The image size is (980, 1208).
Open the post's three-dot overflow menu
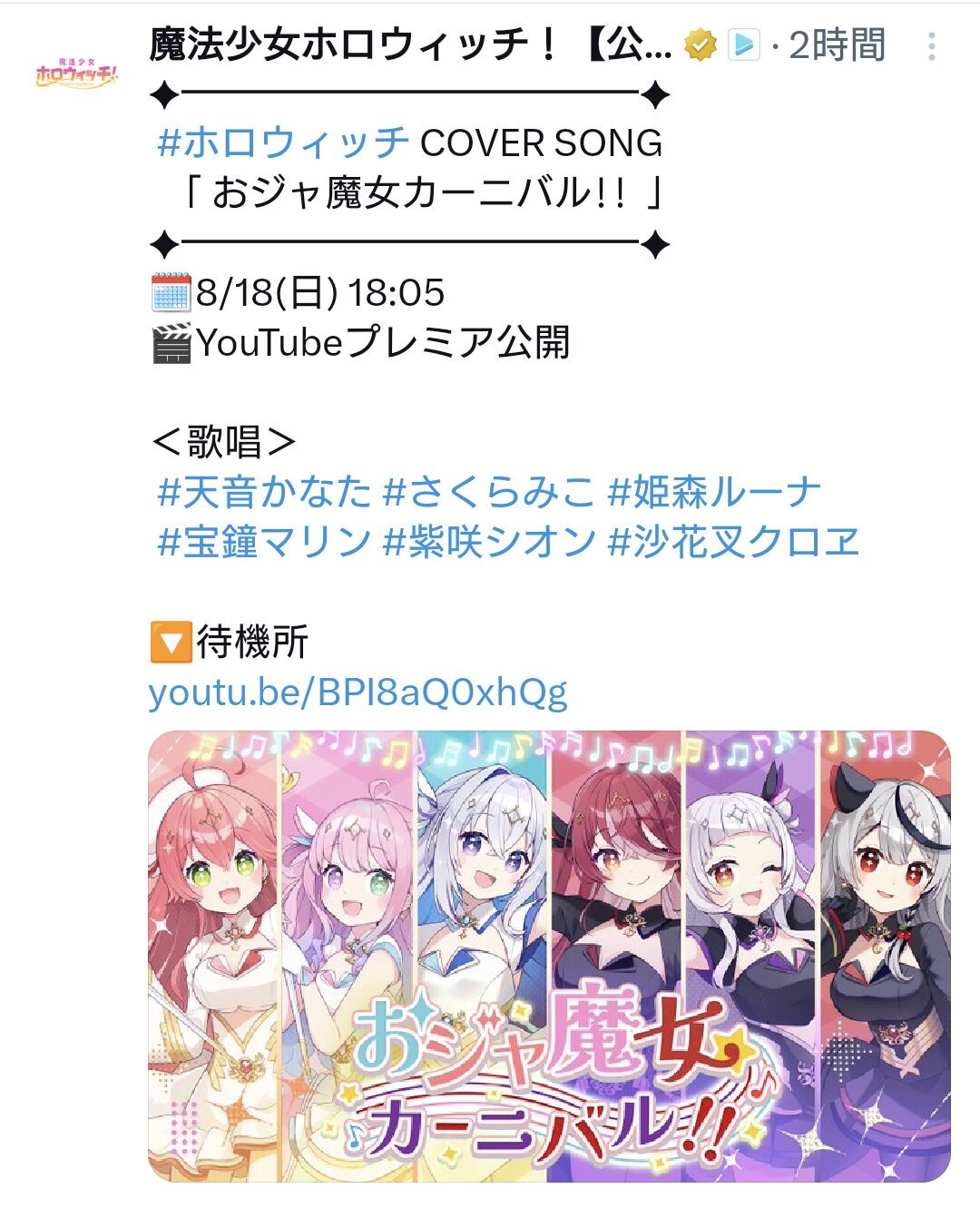click(x=931, y=46)
